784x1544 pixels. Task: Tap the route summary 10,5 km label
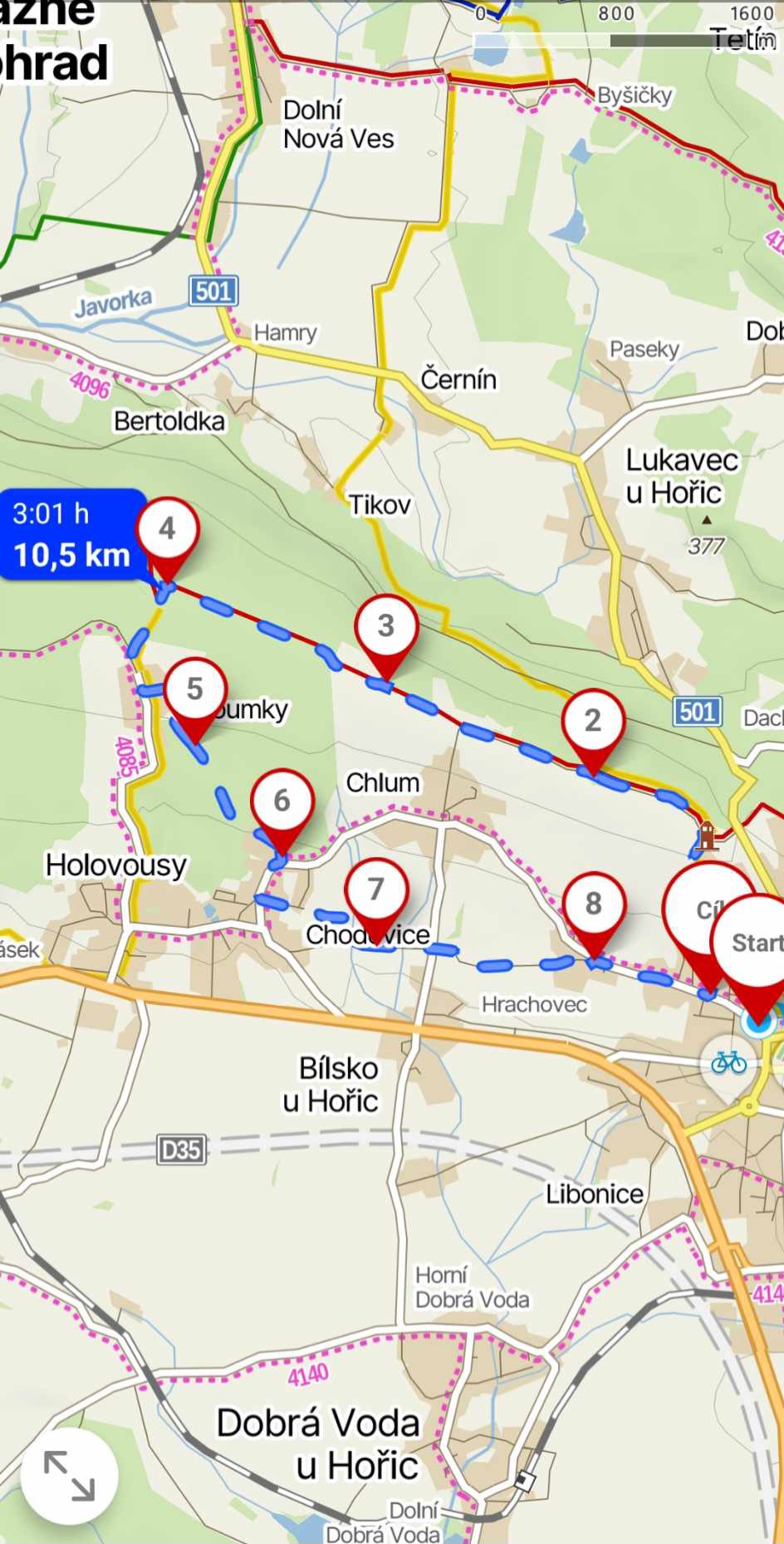point(73,534)
